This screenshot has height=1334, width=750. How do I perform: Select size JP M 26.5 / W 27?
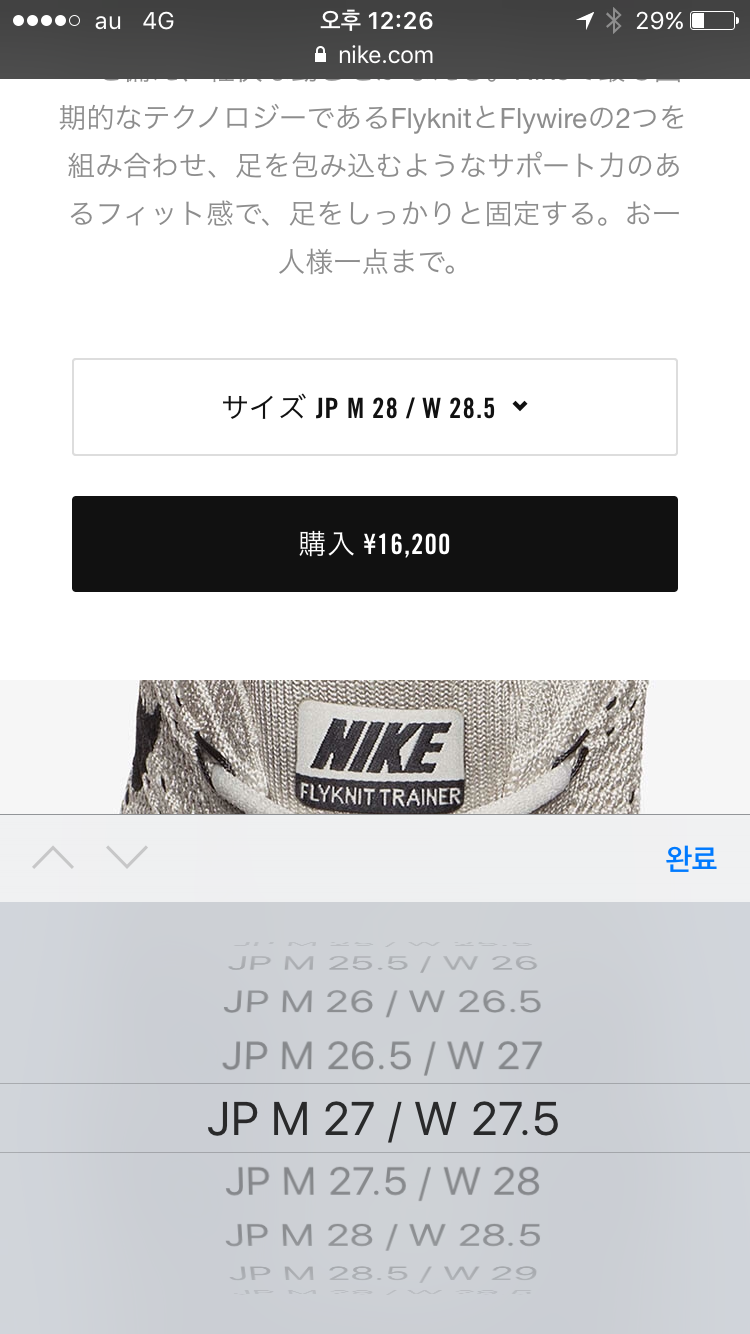point(382,1056)
